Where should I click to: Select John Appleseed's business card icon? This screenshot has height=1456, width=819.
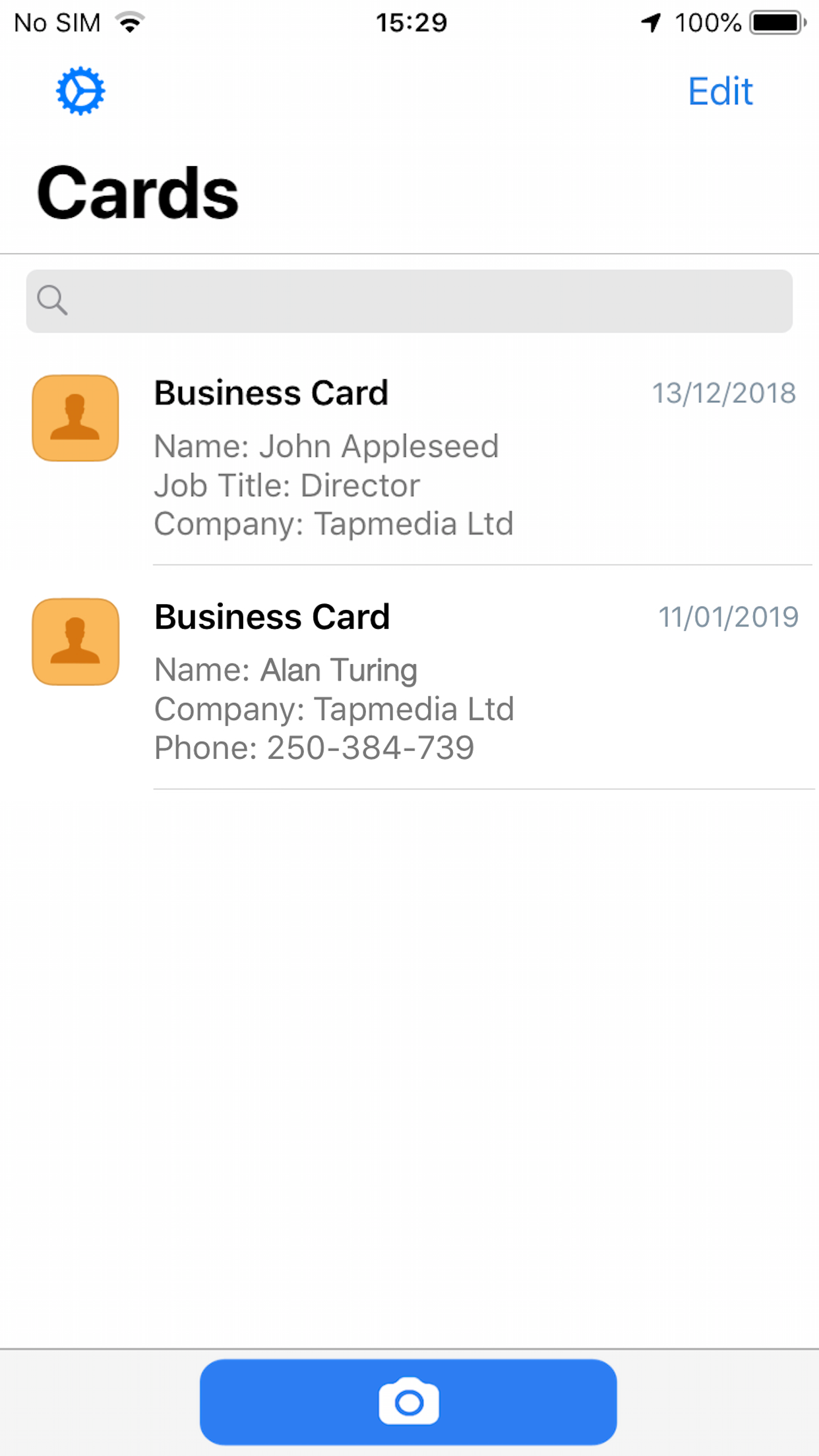[x=75, y=417]
